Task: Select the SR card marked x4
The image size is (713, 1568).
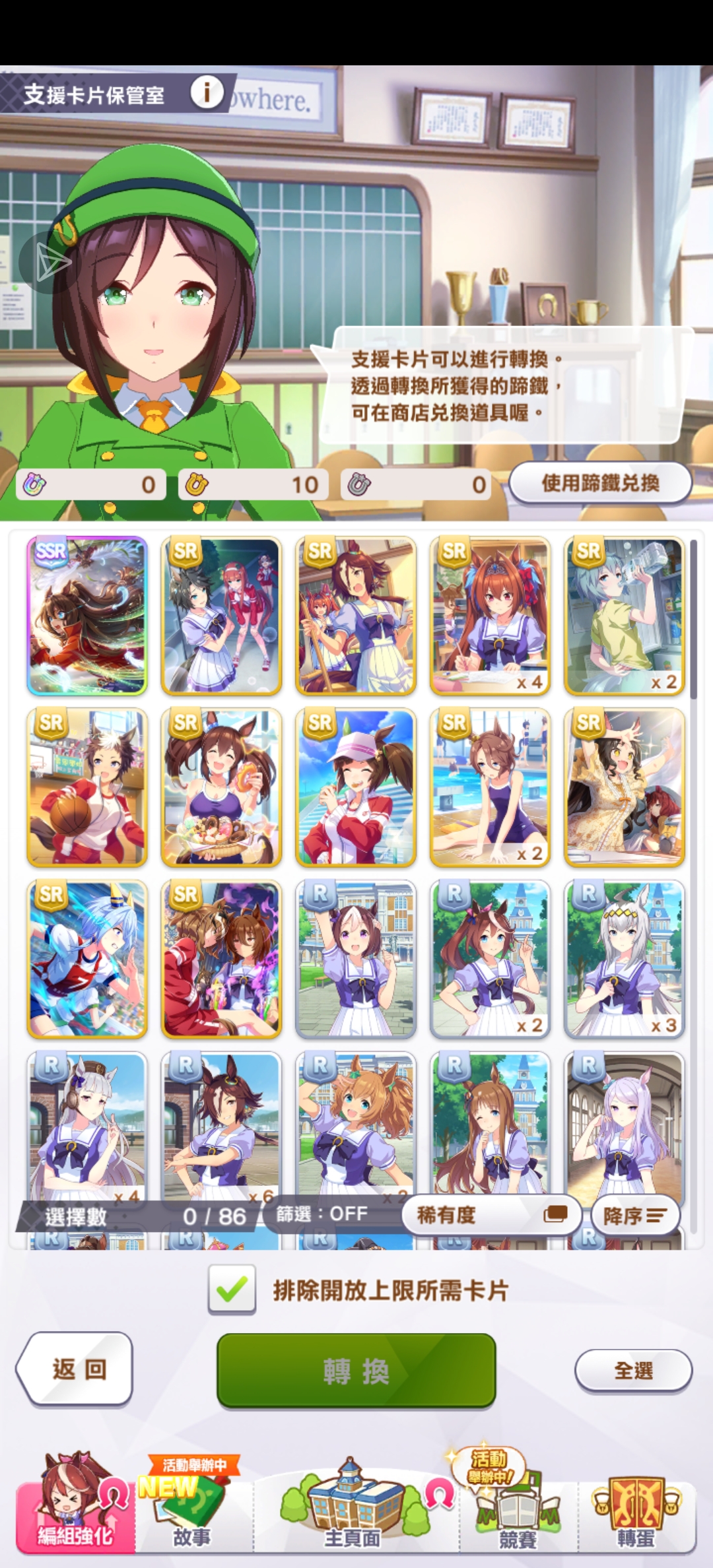Action: click(x=489, y=615)
